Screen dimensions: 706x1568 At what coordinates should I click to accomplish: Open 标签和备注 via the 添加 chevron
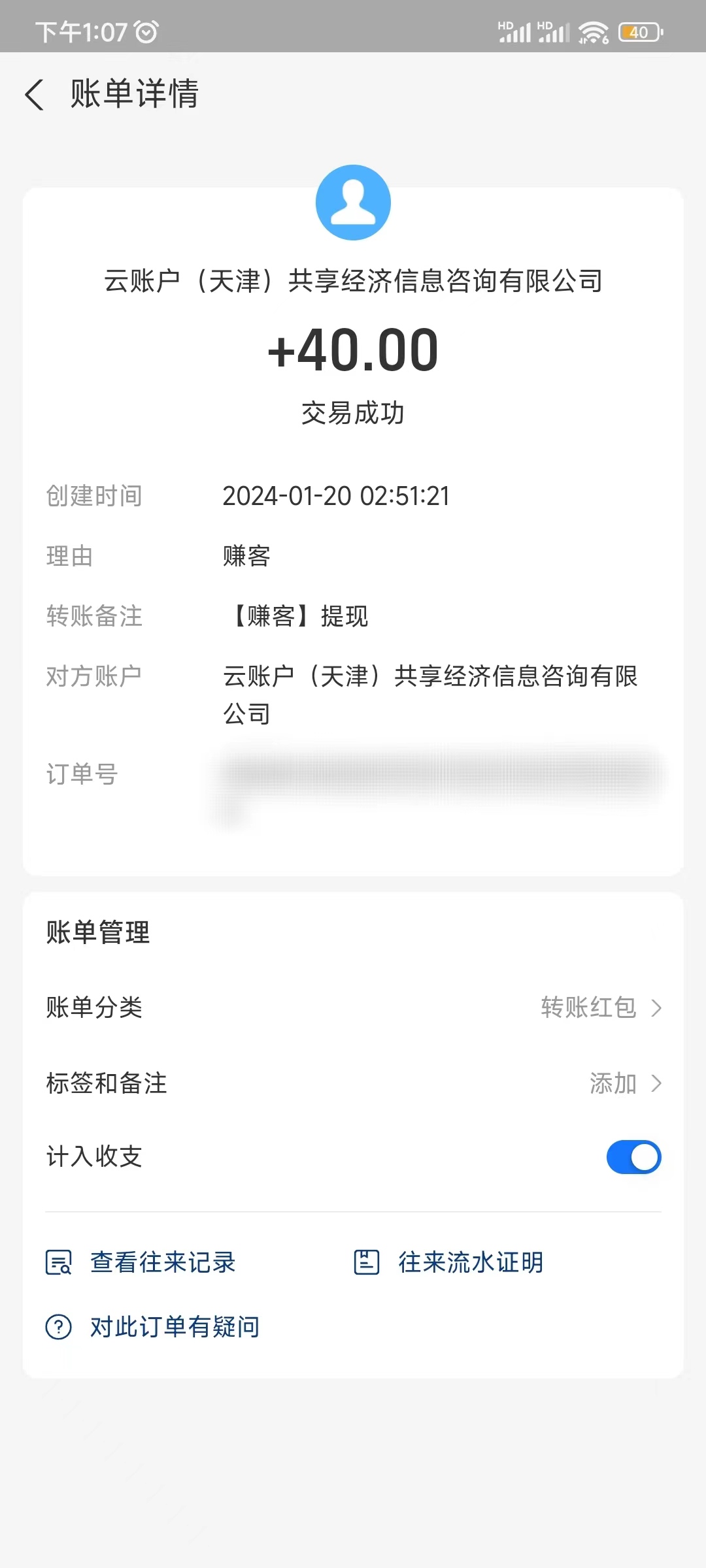658,1083
